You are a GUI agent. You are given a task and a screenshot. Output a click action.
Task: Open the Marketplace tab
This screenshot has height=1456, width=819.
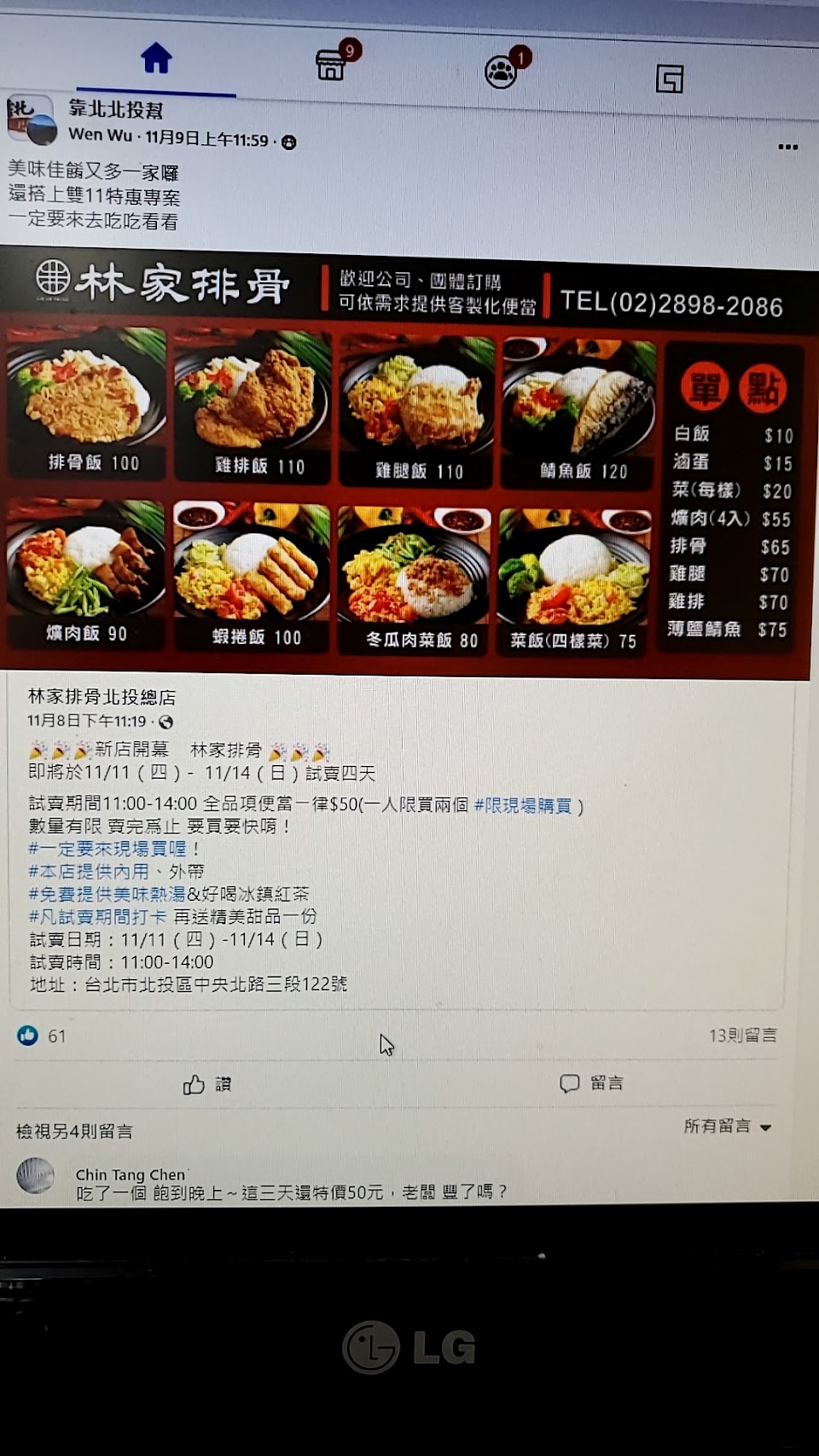pyautogui.click(x=331, y=65)
